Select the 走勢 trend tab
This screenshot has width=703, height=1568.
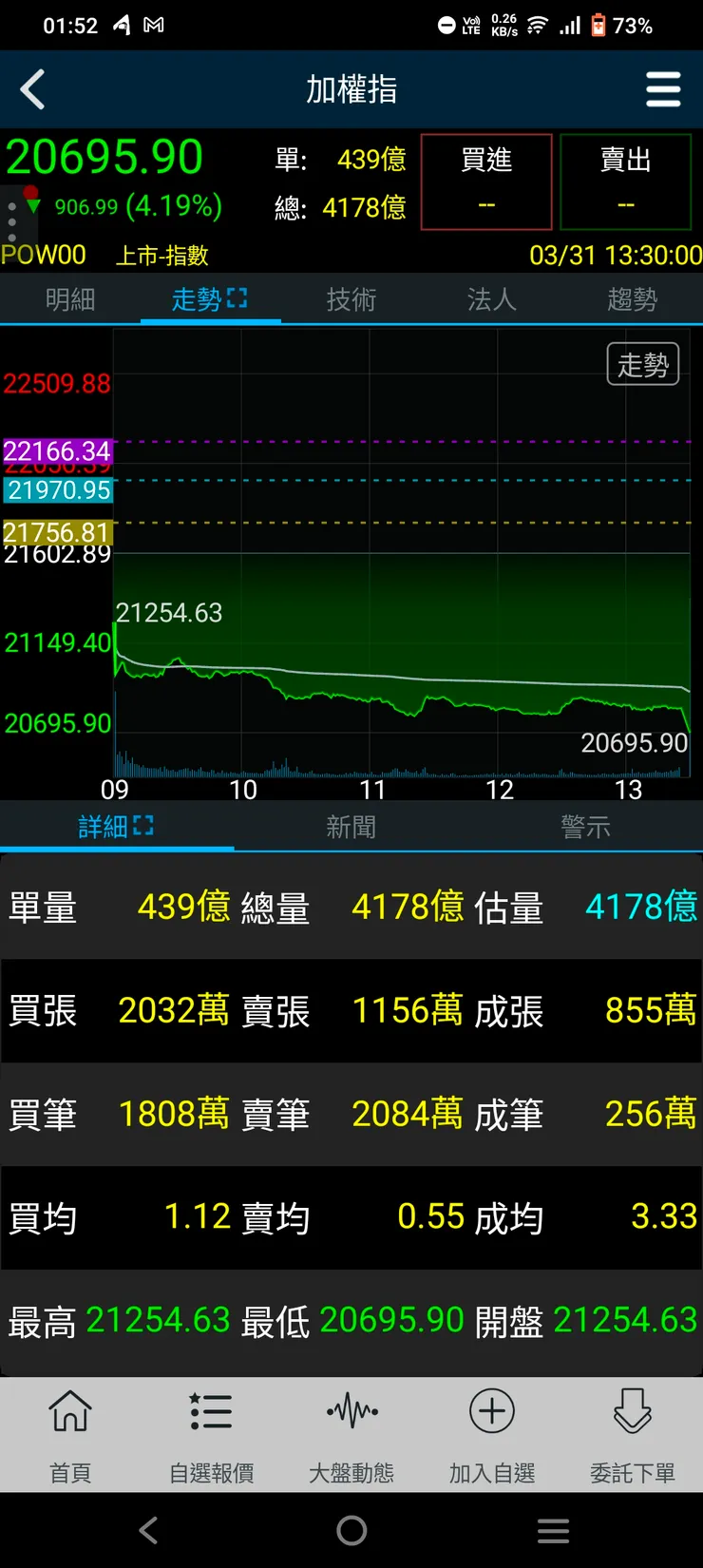point(209,300)
